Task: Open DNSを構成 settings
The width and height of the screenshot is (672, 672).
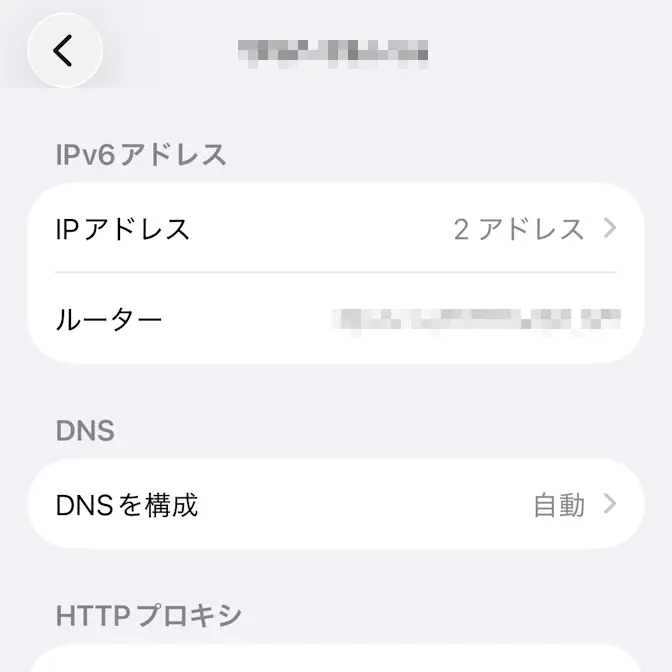Action: [336, 505]
